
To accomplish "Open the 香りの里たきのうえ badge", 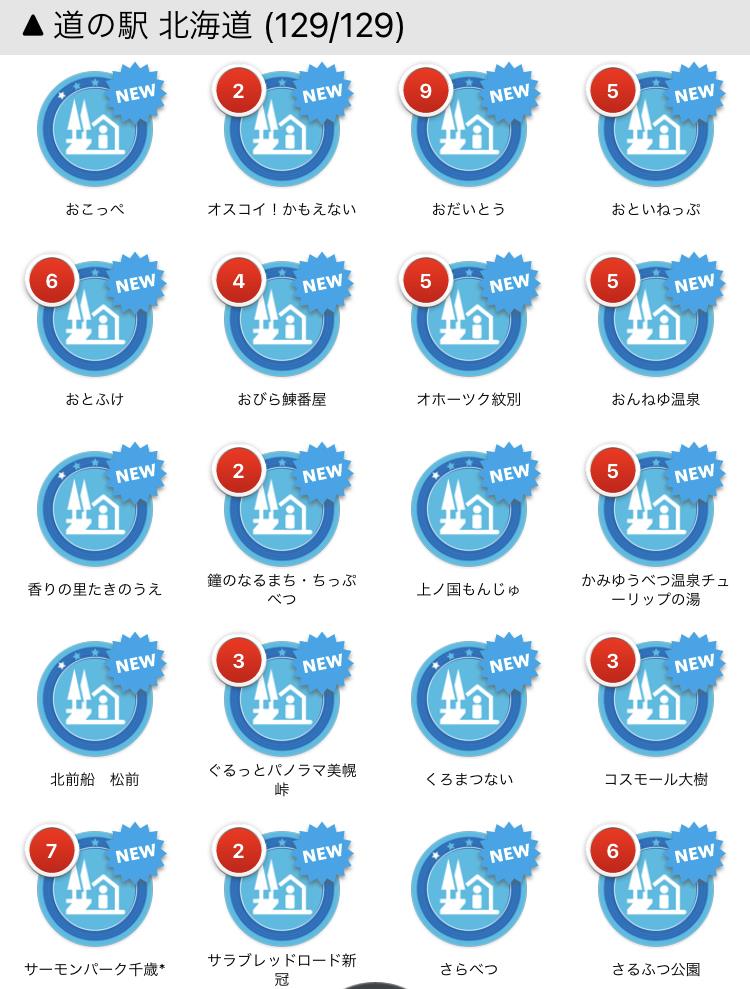I will (95, 510).
